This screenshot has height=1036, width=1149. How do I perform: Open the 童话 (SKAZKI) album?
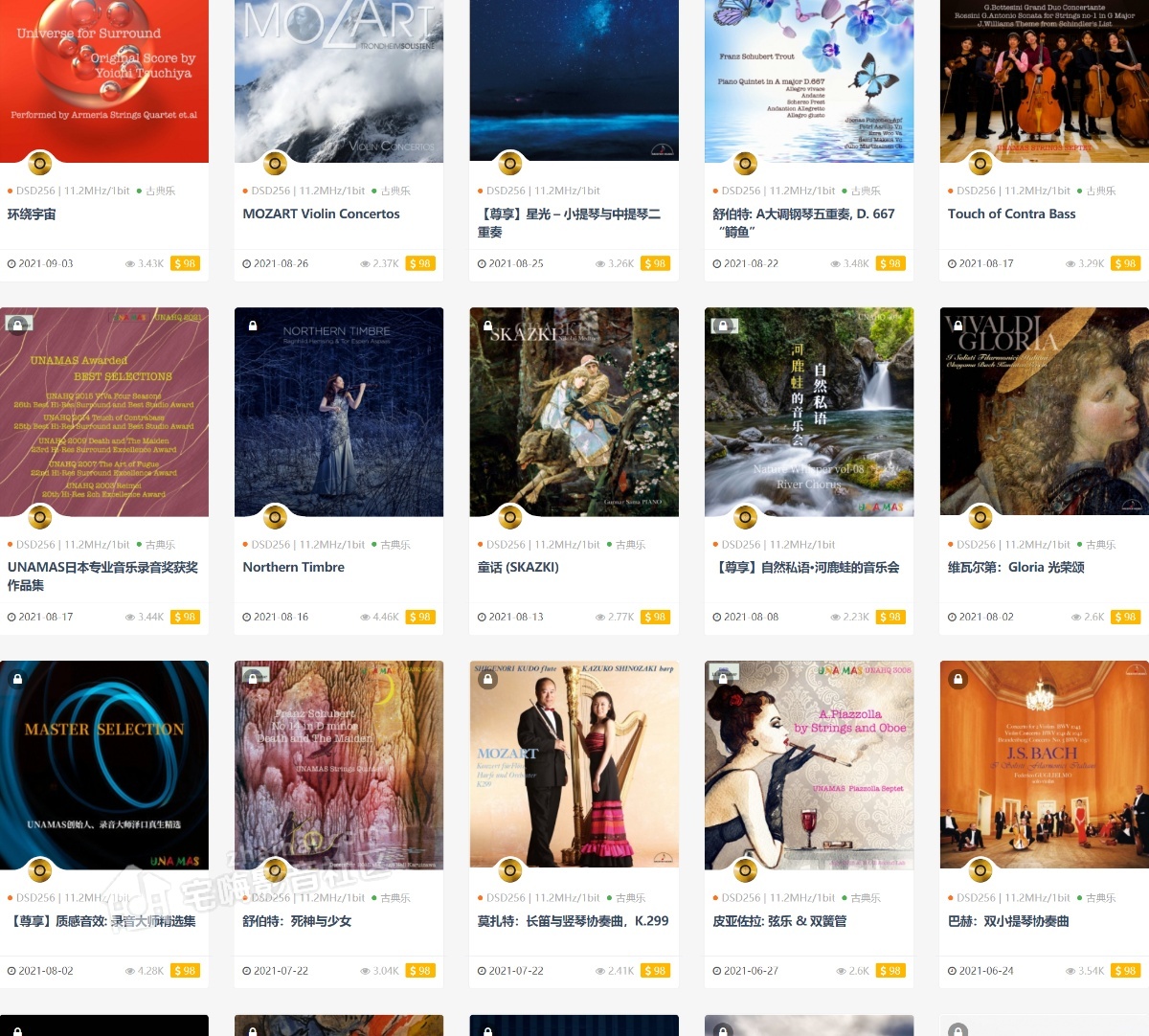pos(518,568)
